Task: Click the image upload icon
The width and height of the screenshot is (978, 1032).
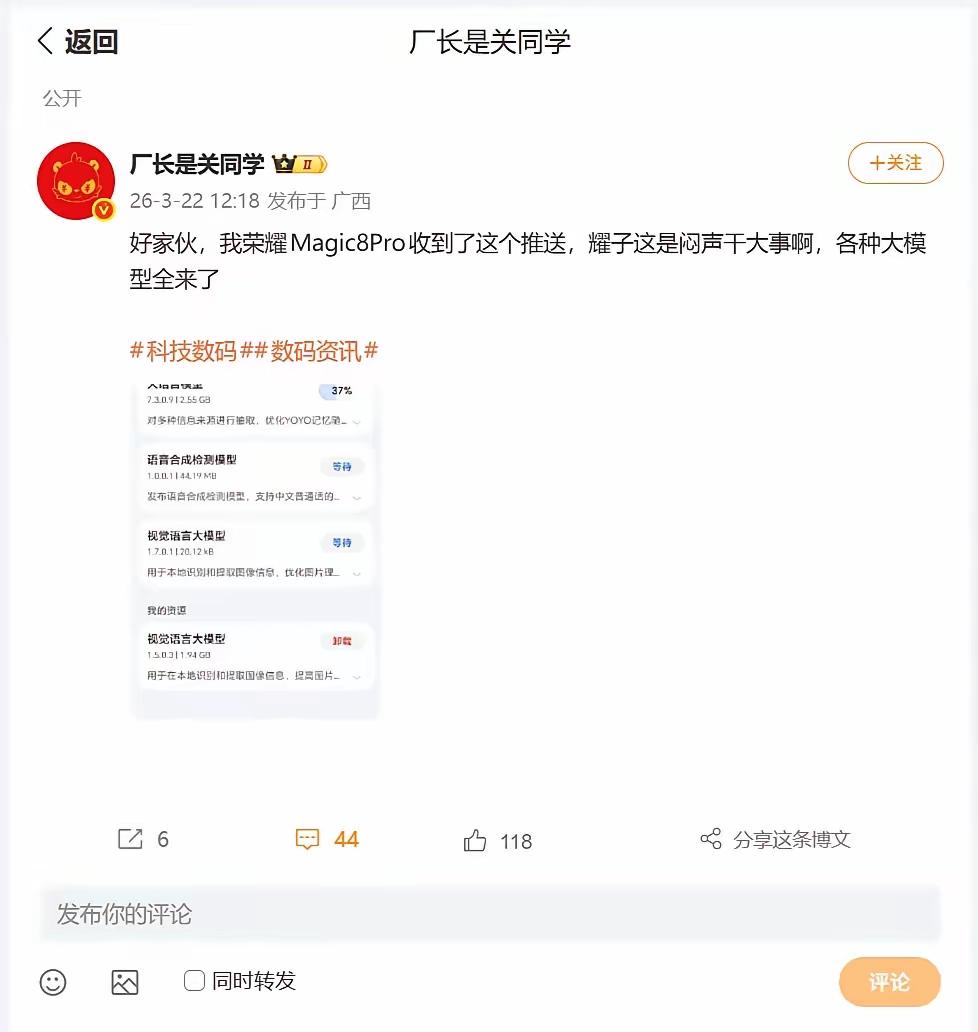Action: pos(124,982)
